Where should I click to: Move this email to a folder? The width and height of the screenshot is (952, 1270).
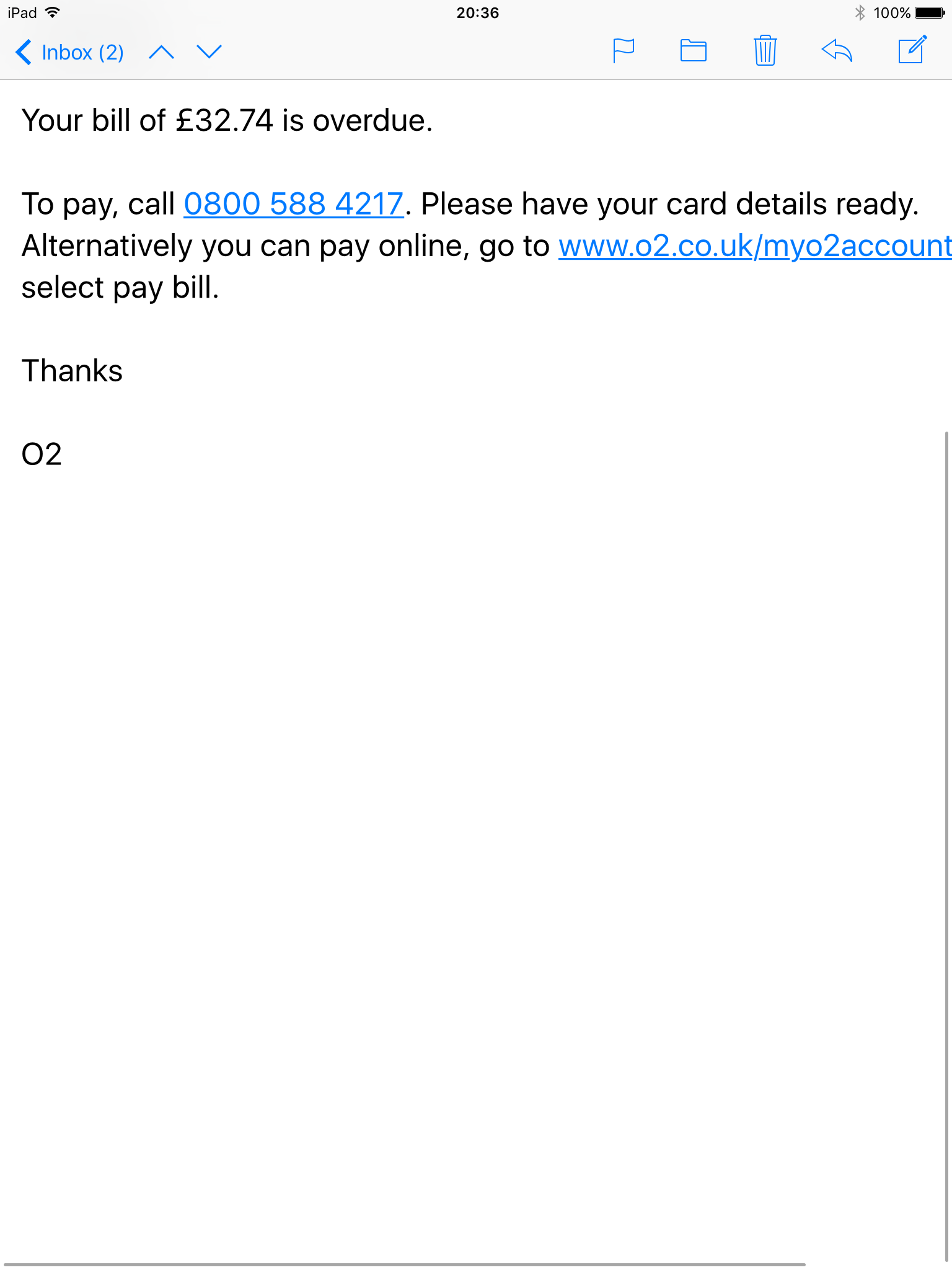click(694, 52)
